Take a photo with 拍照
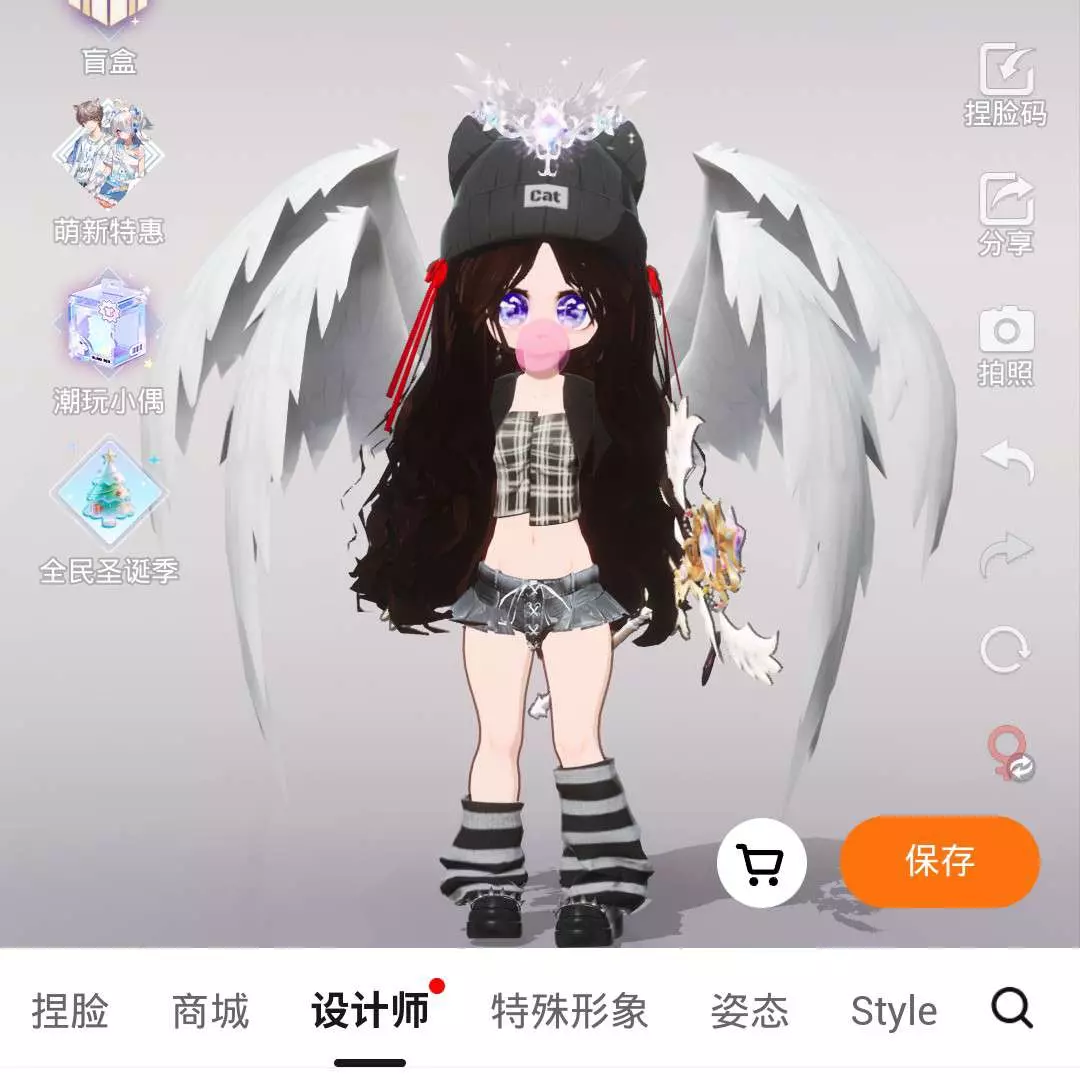Image resolution: width=1080 pixels, height=1080 pixels. coord(1005,345)
